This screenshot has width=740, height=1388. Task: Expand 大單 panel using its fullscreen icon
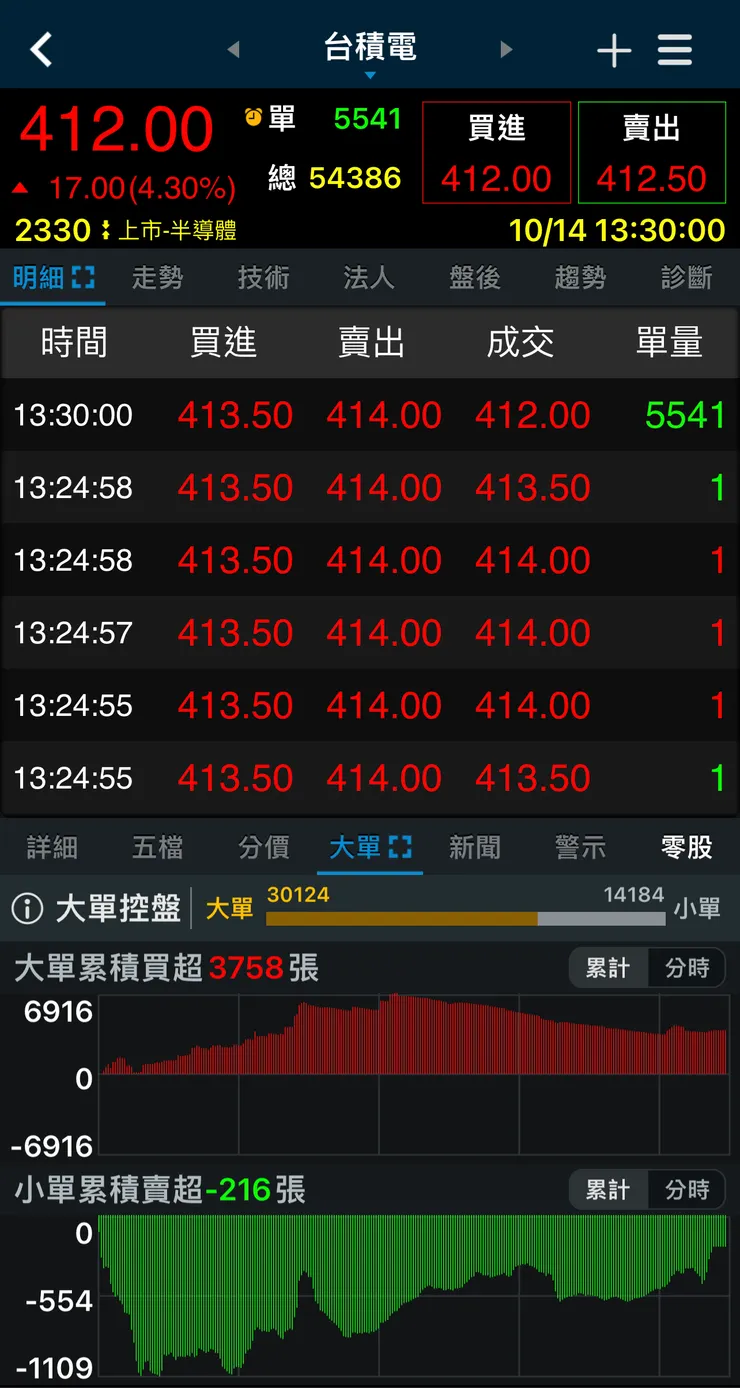click(x=401, y=846)
